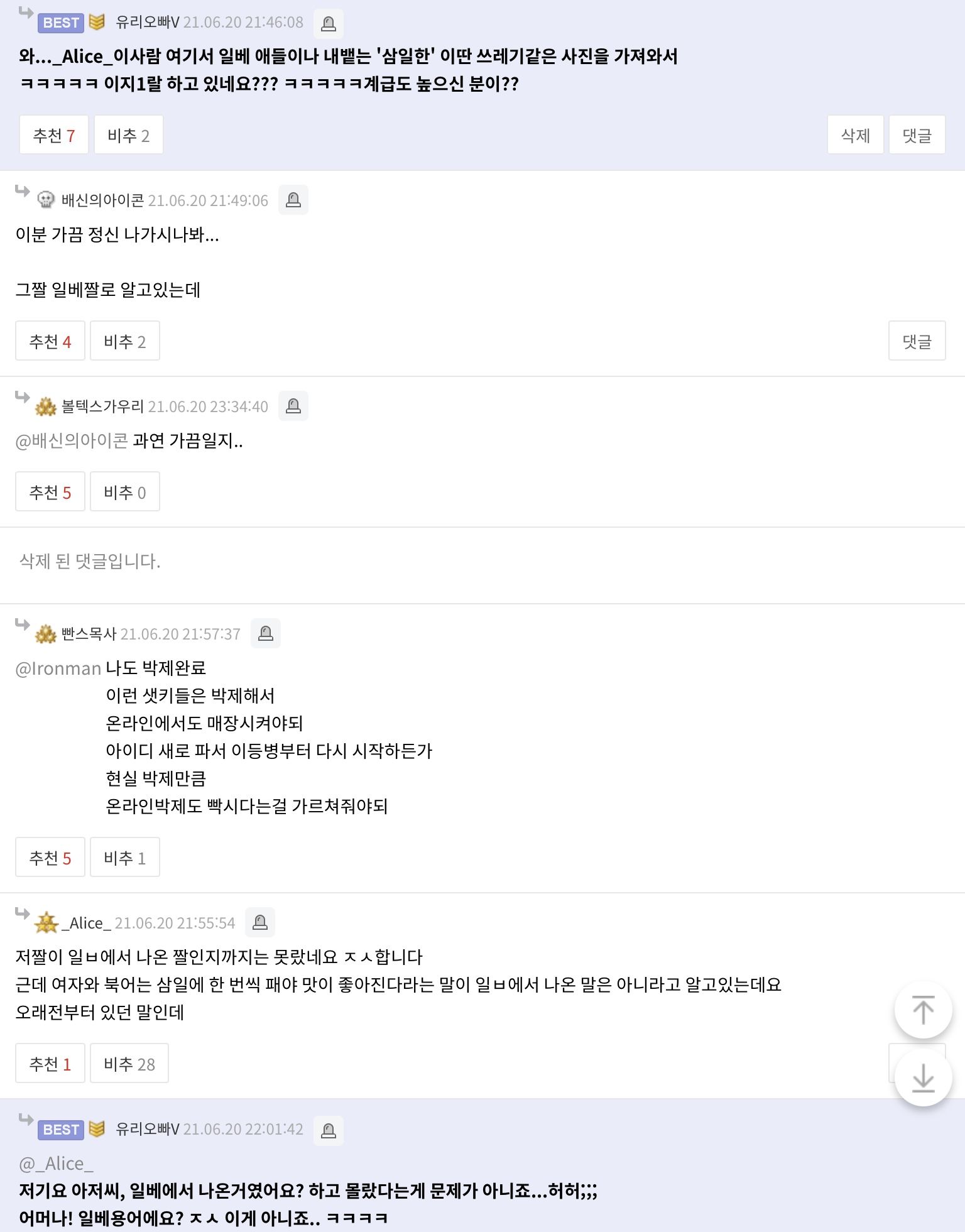Report 볼텍스가우리's comment with siren icon
Image resolution: width=965 pixels, height=1232 pixels.
click(x=293, y=406)
